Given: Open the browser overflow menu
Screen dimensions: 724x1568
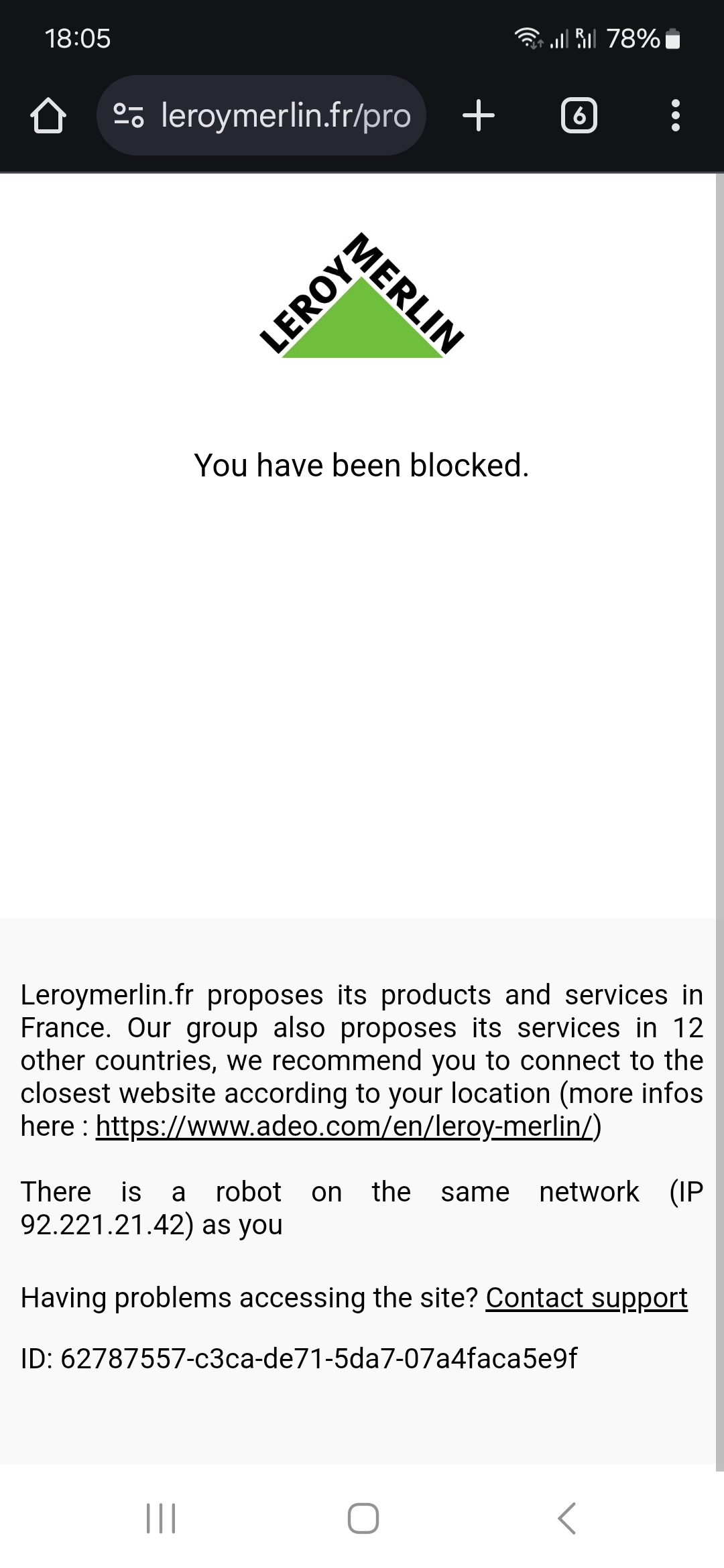Looking at the screenshot, I should [x=675, y=116].
